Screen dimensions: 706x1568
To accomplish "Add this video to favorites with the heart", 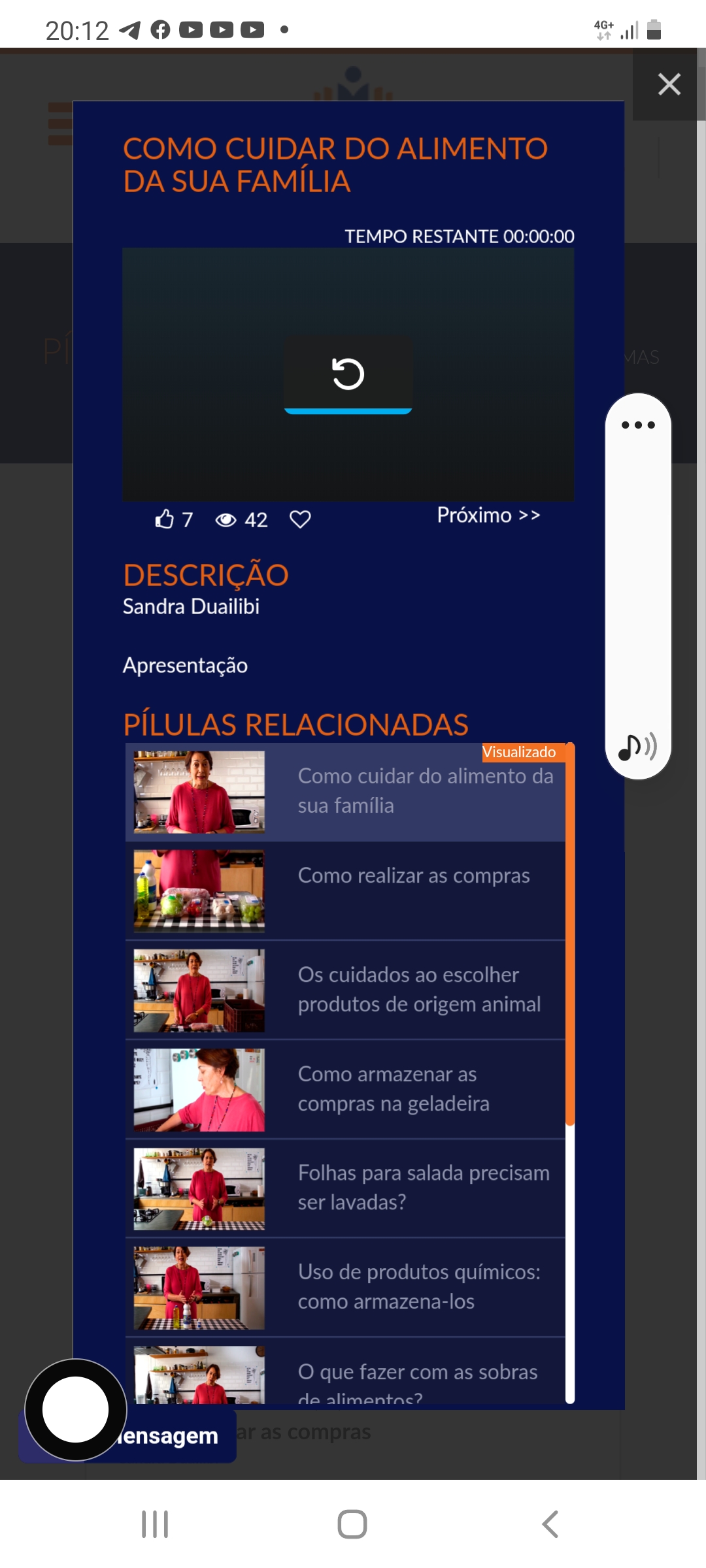I will 300,519.
